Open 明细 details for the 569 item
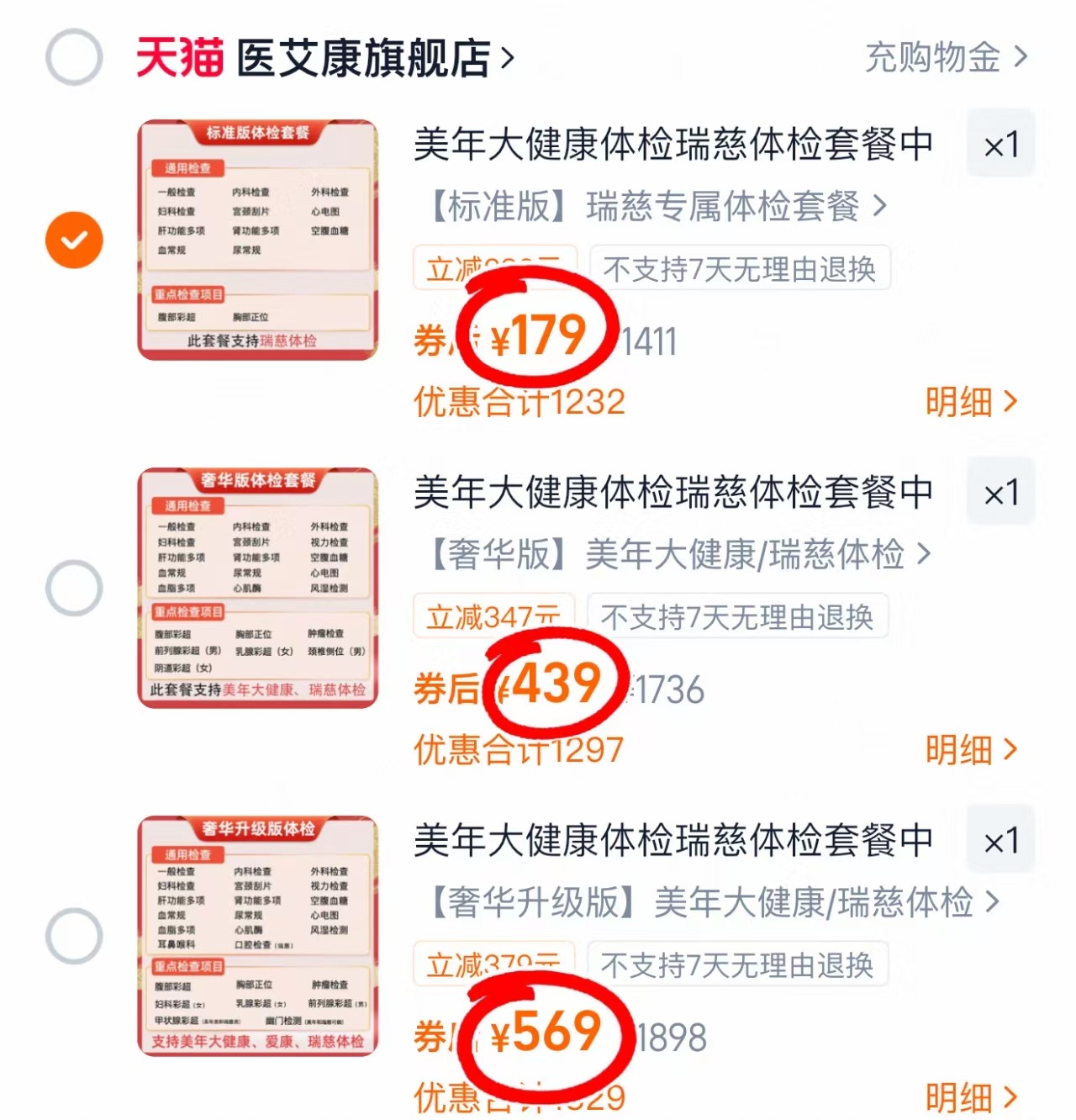 click(x=971, y=1097)
